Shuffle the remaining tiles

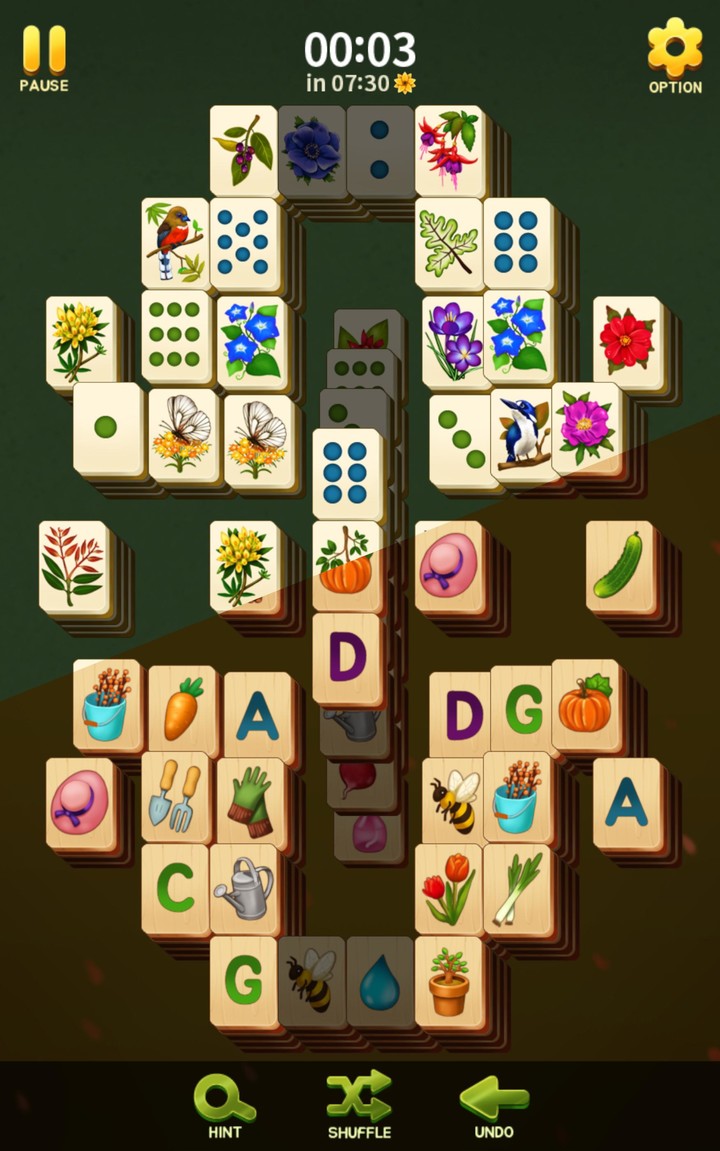[x=359, y=1105]
